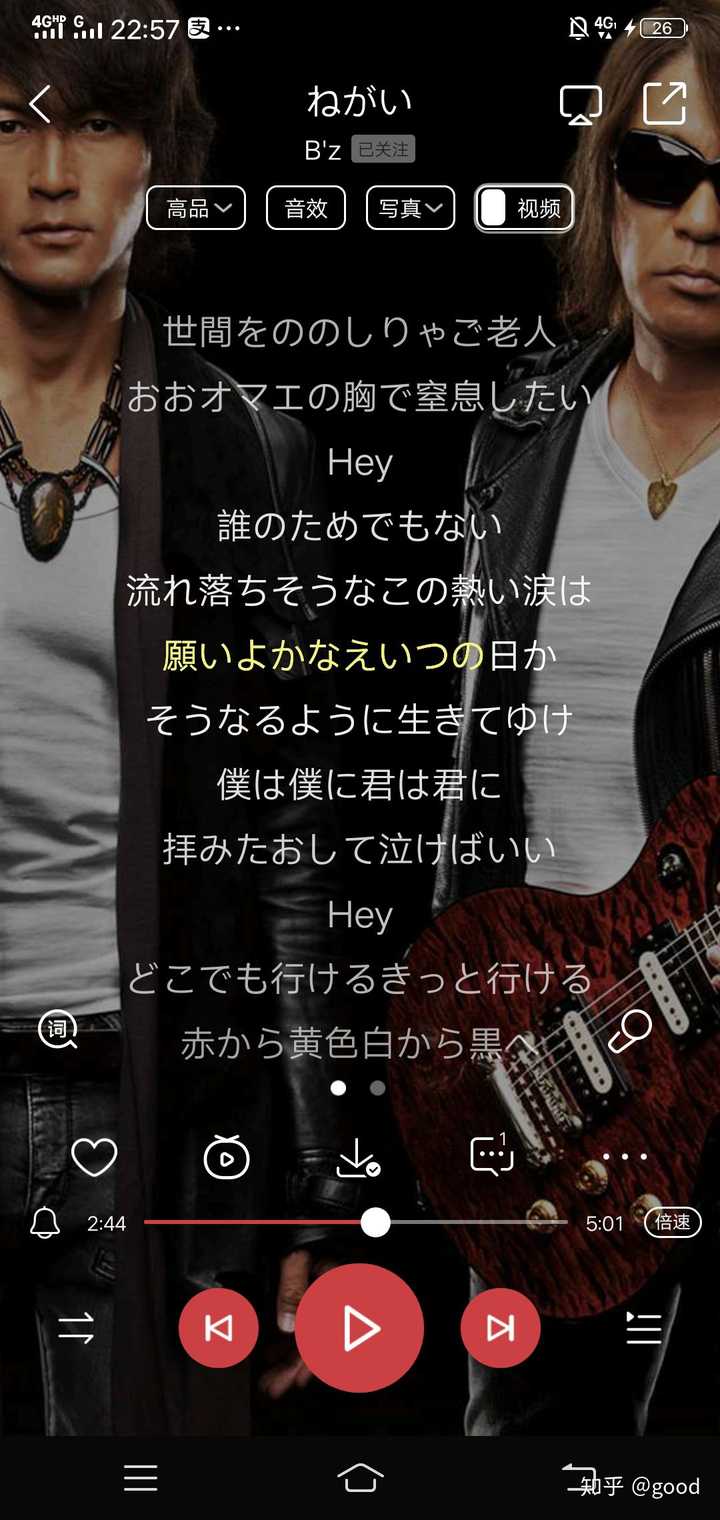Open the 音效 sound effects settings
Viewport: 720px width, 1520px height.
306,208
